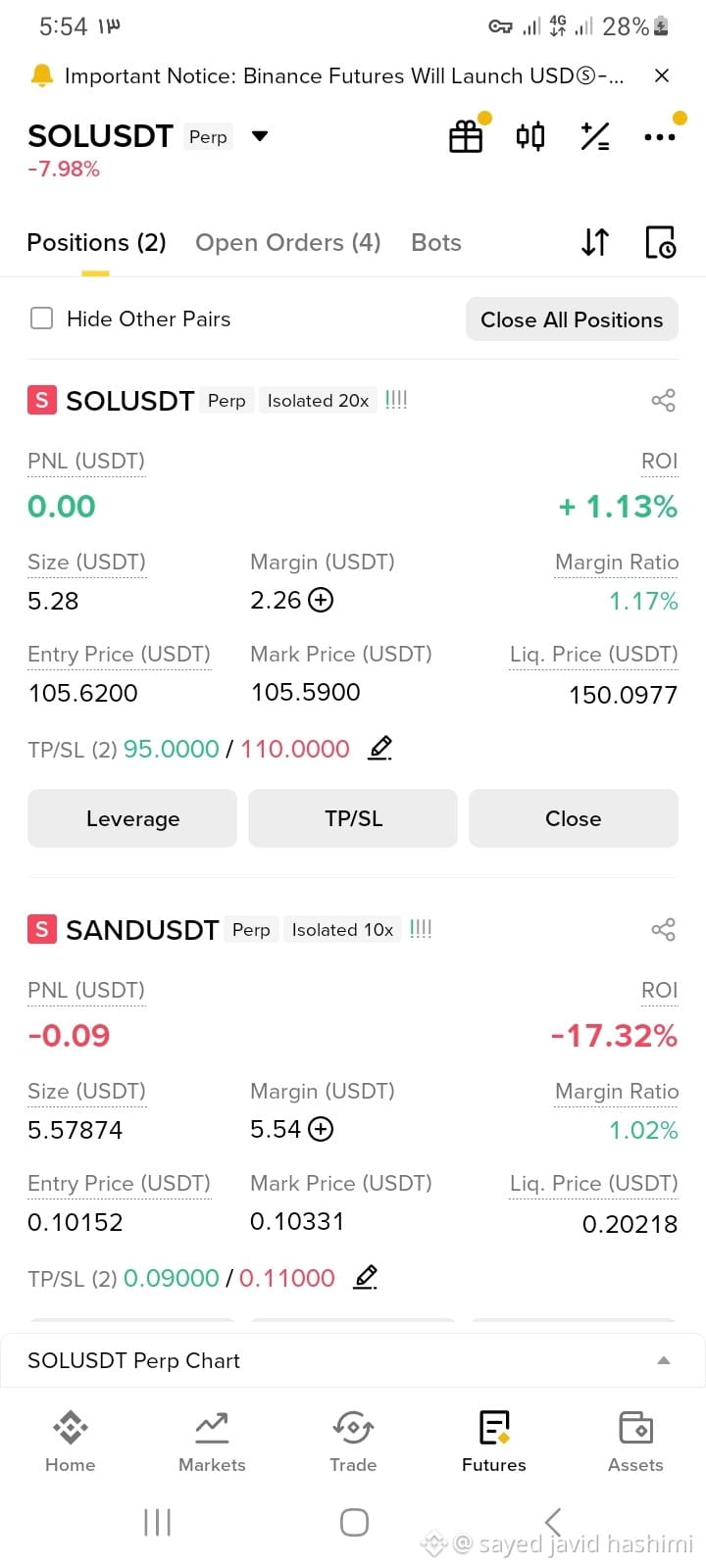Go to the Markets tab
This screenshot has height=1568, width=706.
[212, 1442]
